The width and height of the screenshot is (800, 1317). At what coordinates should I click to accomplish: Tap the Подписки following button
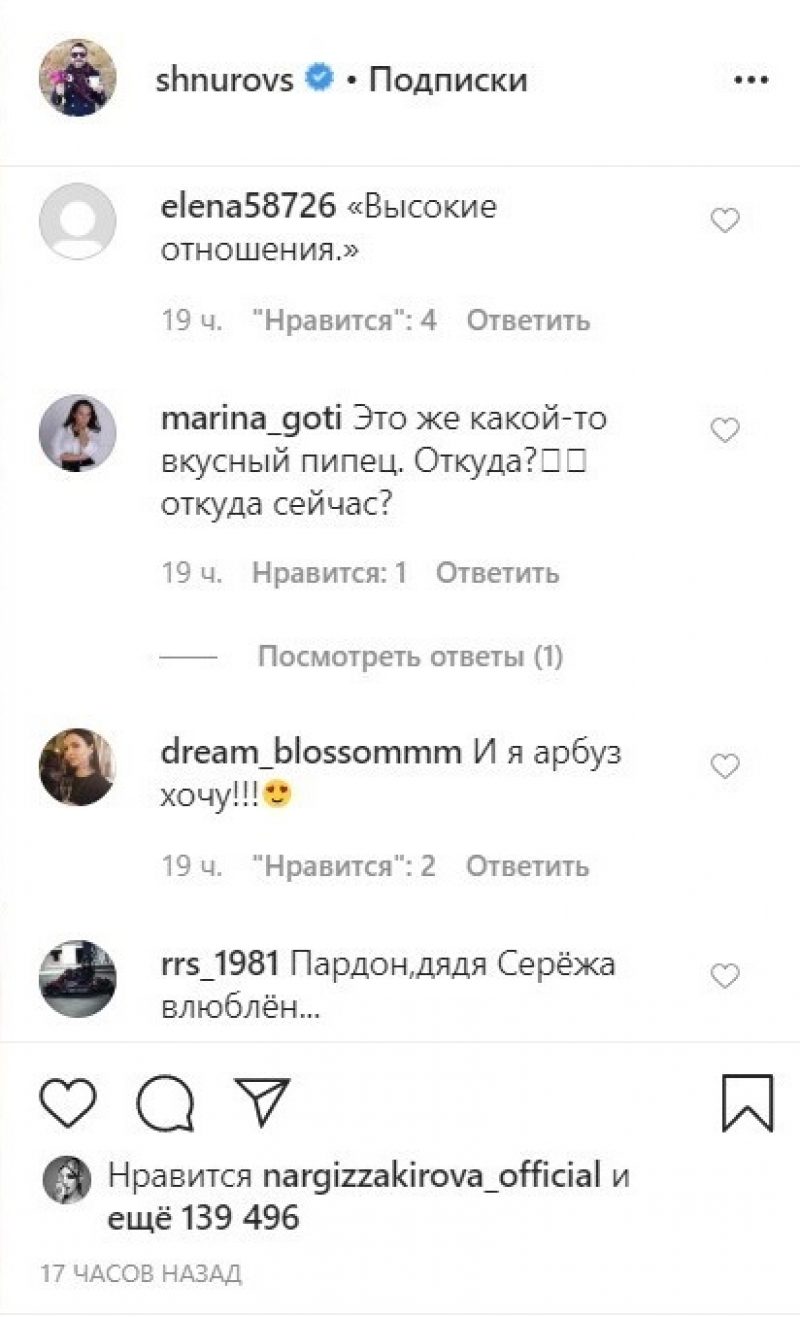click(x=447, y=80)
